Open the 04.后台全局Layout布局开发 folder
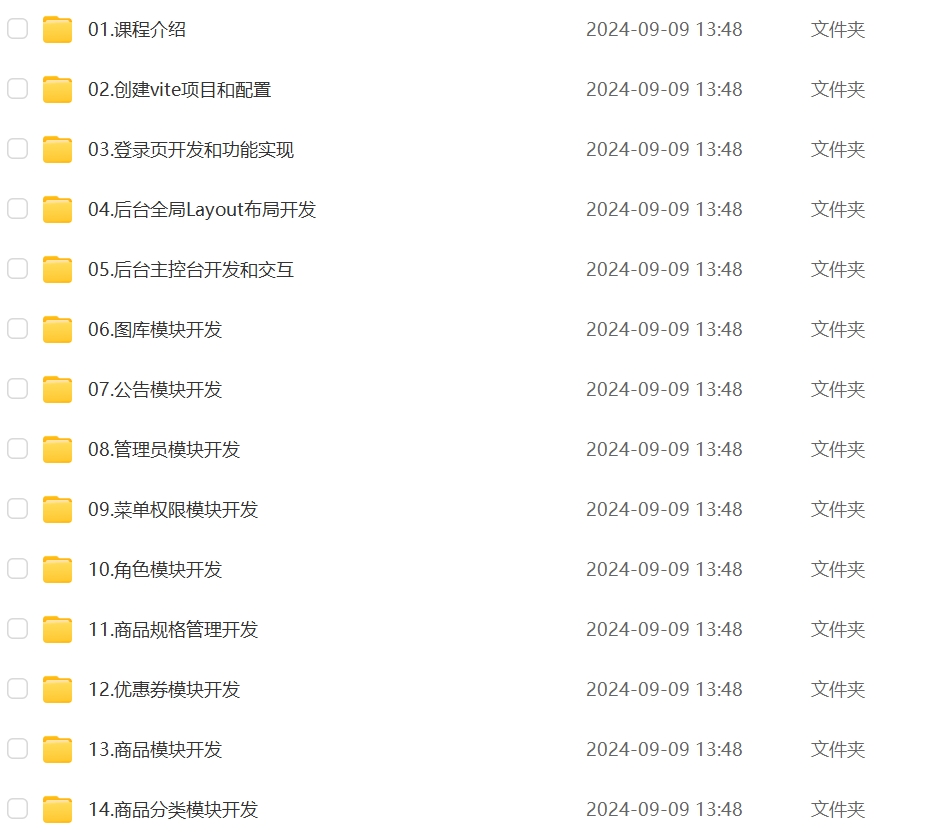The width and height of the screenshot is (939, 834). (x=201, y=210)
